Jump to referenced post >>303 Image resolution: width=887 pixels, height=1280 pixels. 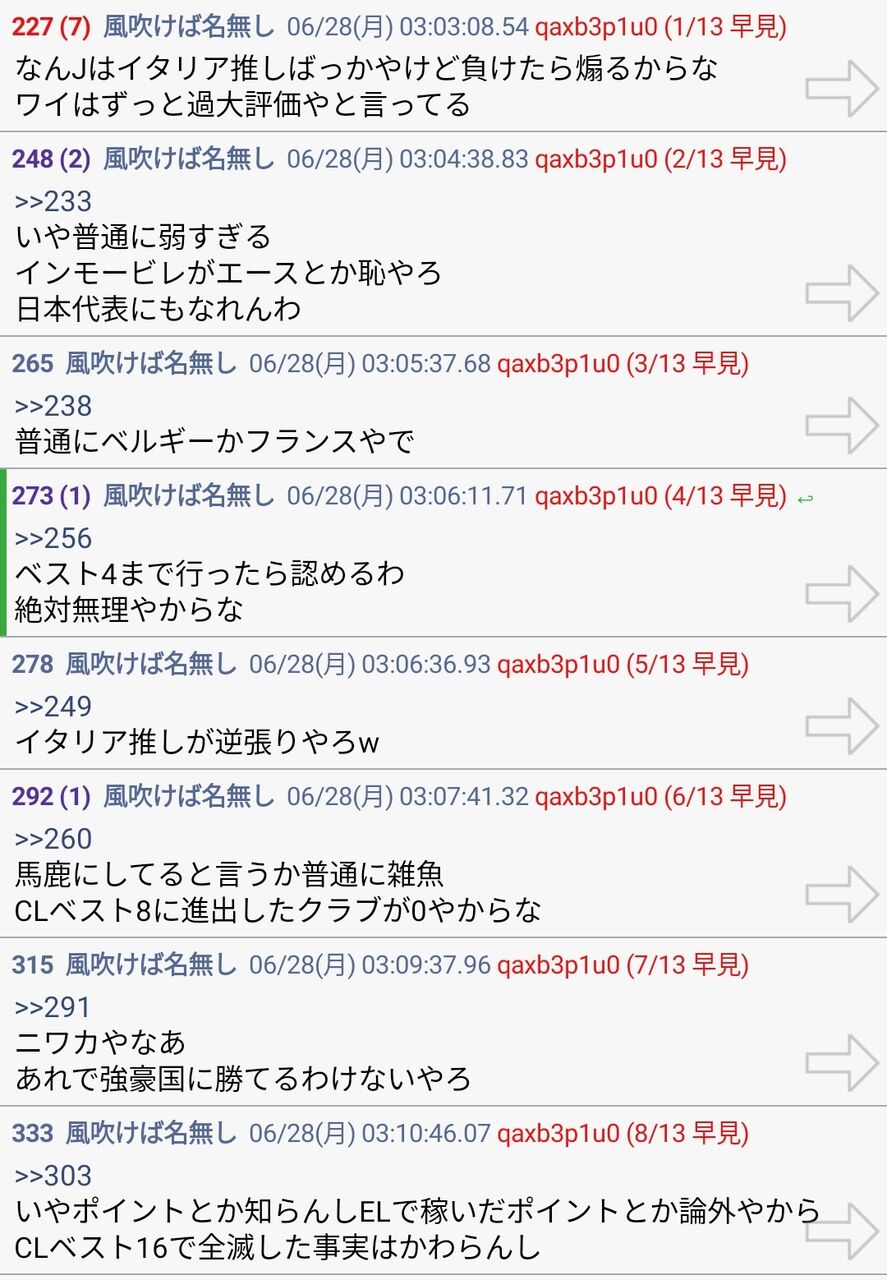pyautogui.click(x=53, y=1175)
